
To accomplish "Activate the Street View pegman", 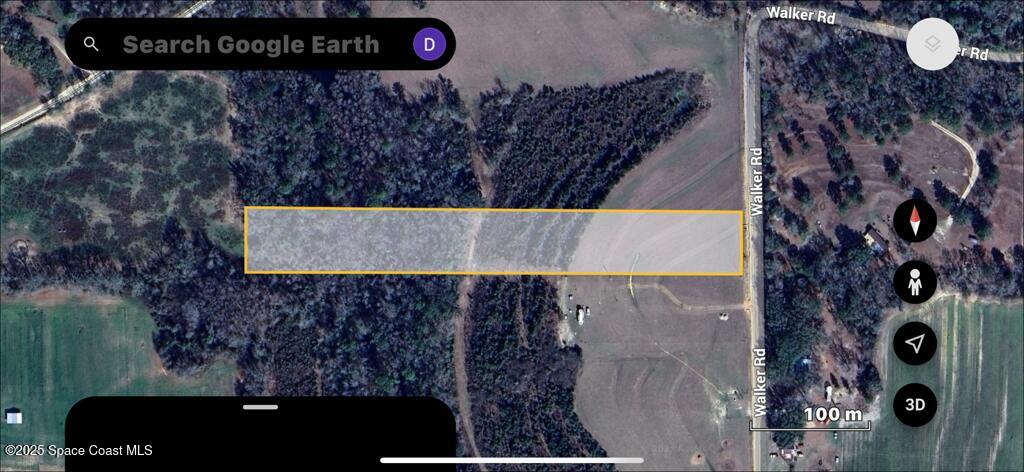I will pyautogui.click(x=915, y=283).
